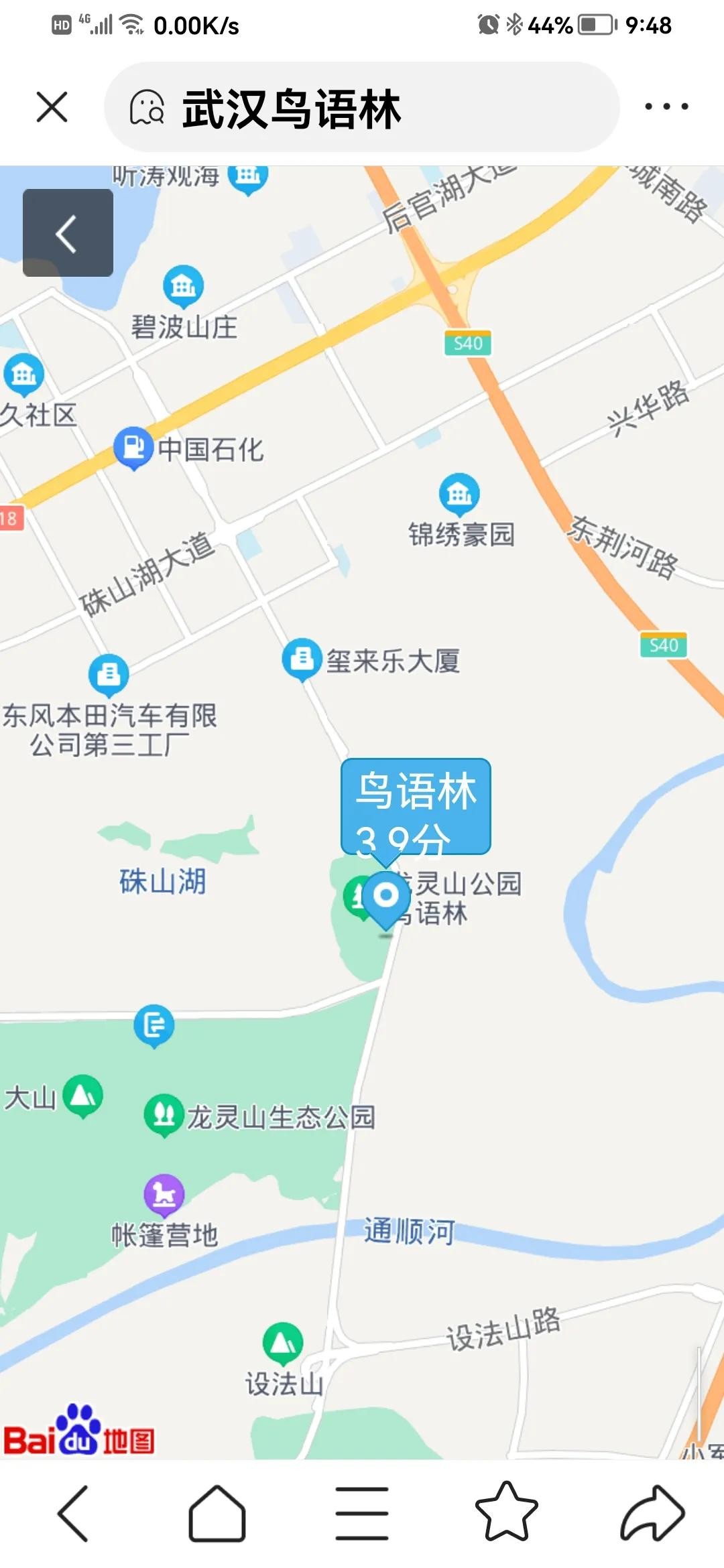The height and width of the screenshot is (1568, 724).
Task: Go to the browser home page
Action: point(217,1513)
